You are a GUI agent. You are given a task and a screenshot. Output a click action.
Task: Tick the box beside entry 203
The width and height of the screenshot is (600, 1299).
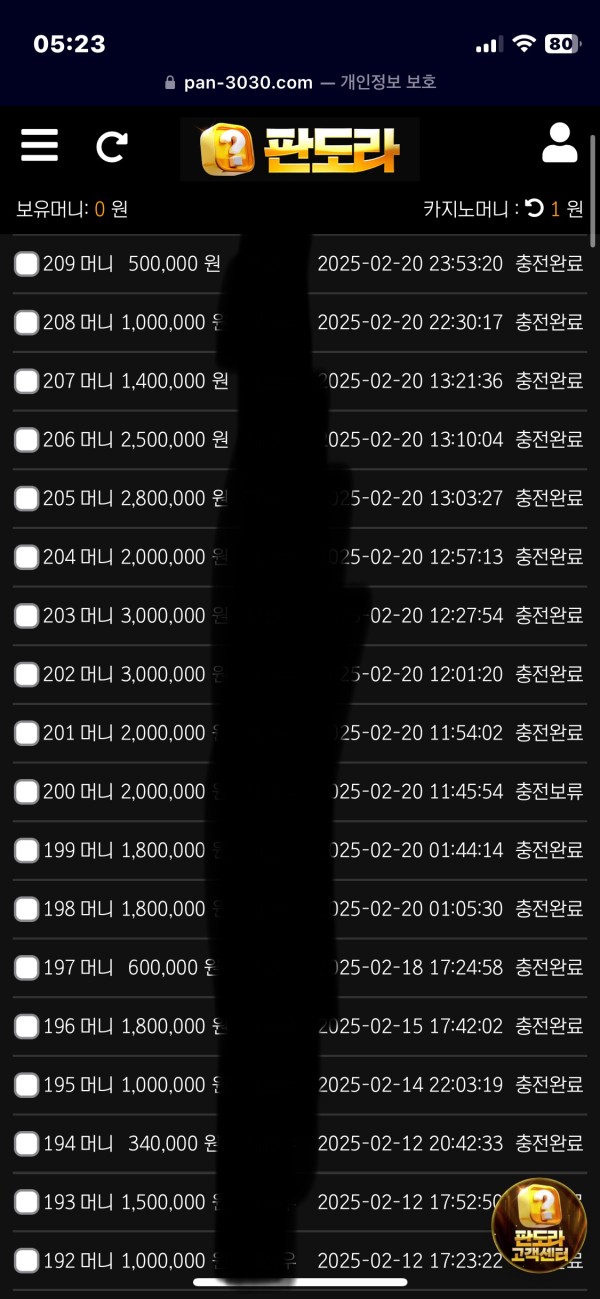point(27,616)
